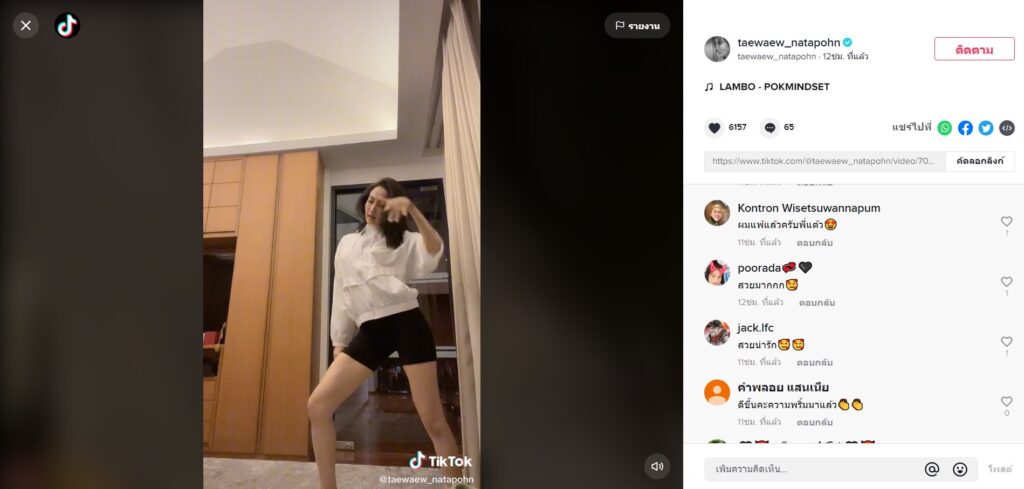Screen dimensions: 1024x489
Task: Mute the video sound
Action: (657, 466)
